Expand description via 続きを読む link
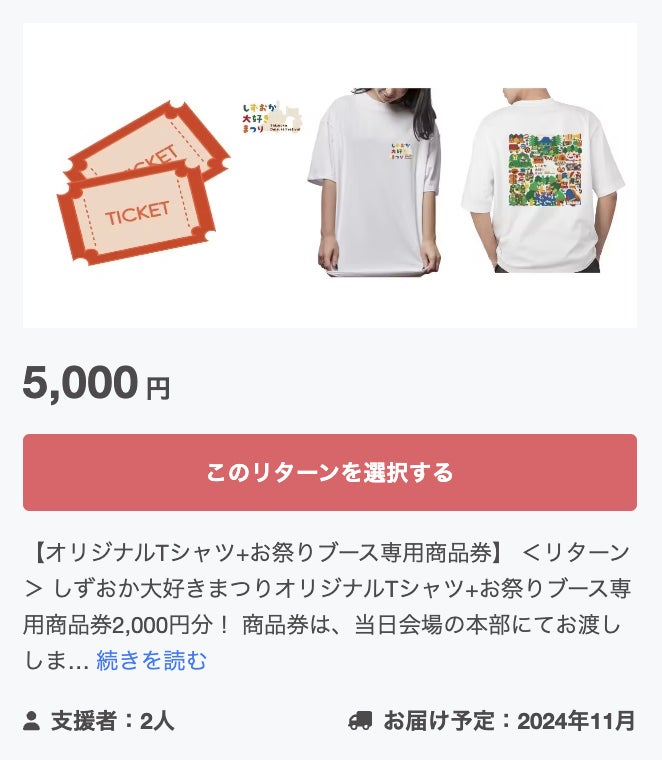The height and width of the screenshot is (760, 662). [151, 660]
